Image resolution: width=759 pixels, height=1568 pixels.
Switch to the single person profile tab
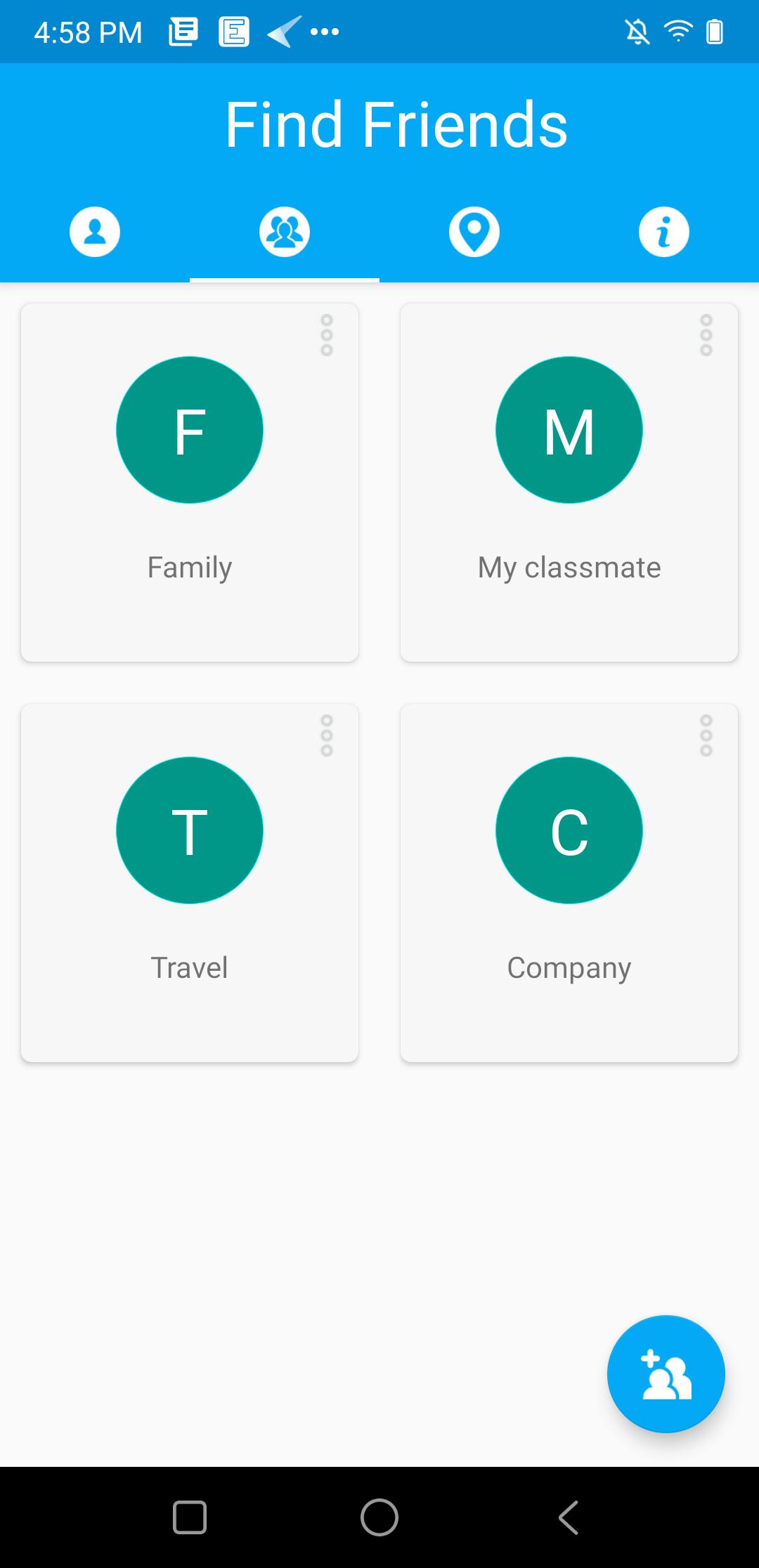[95, 232]
